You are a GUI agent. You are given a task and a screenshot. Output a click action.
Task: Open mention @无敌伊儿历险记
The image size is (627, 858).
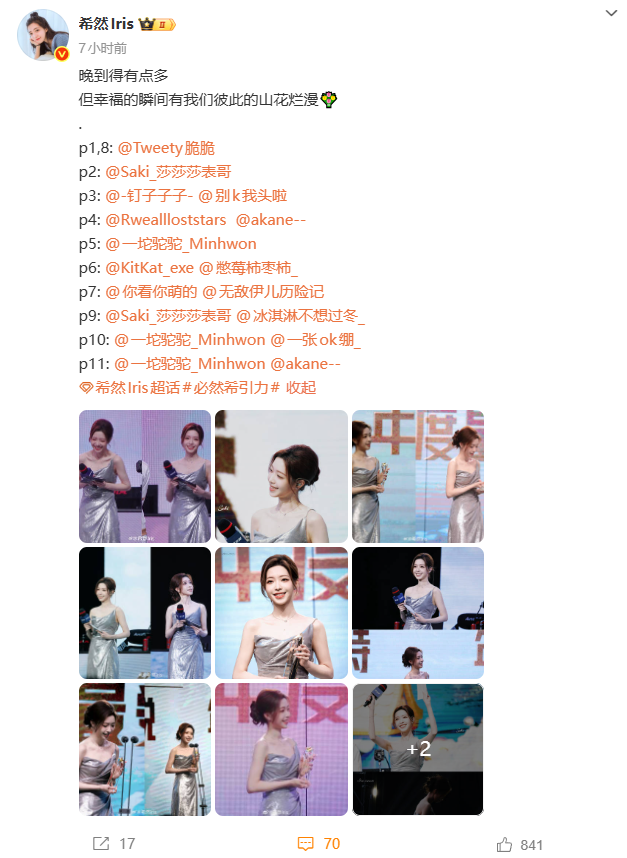pyautogui.click(x=263, y=292)
